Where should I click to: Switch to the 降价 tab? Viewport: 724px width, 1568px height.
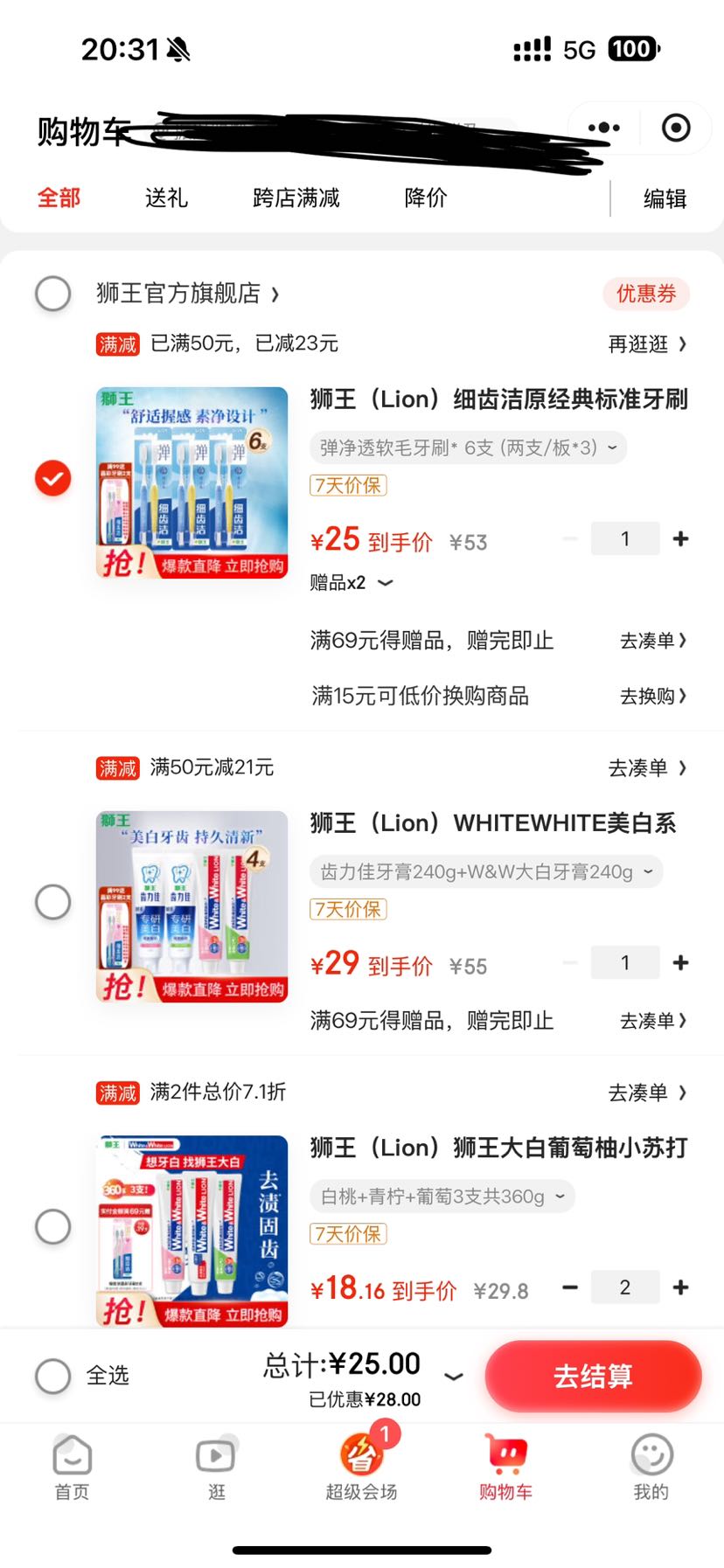click(x=426, y=198)
